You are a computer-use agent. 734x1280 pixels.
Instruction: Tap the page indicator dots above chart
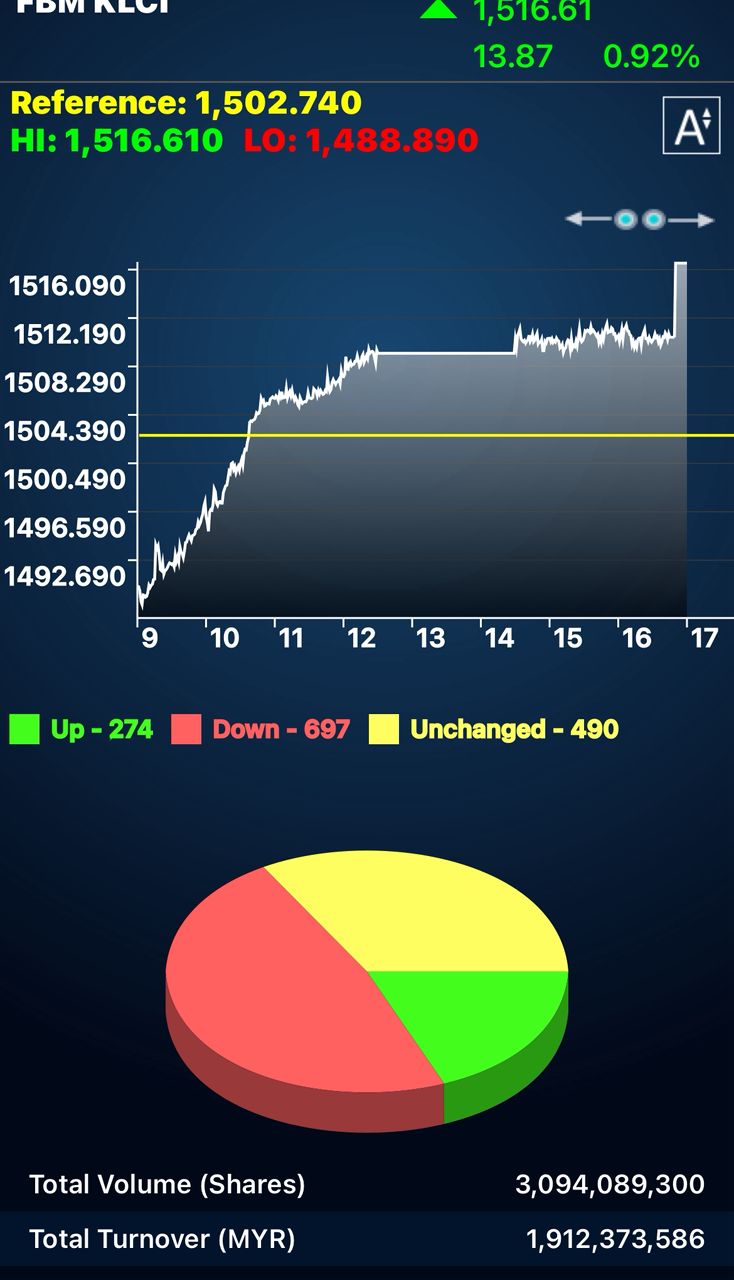click(x=640, y=219)
